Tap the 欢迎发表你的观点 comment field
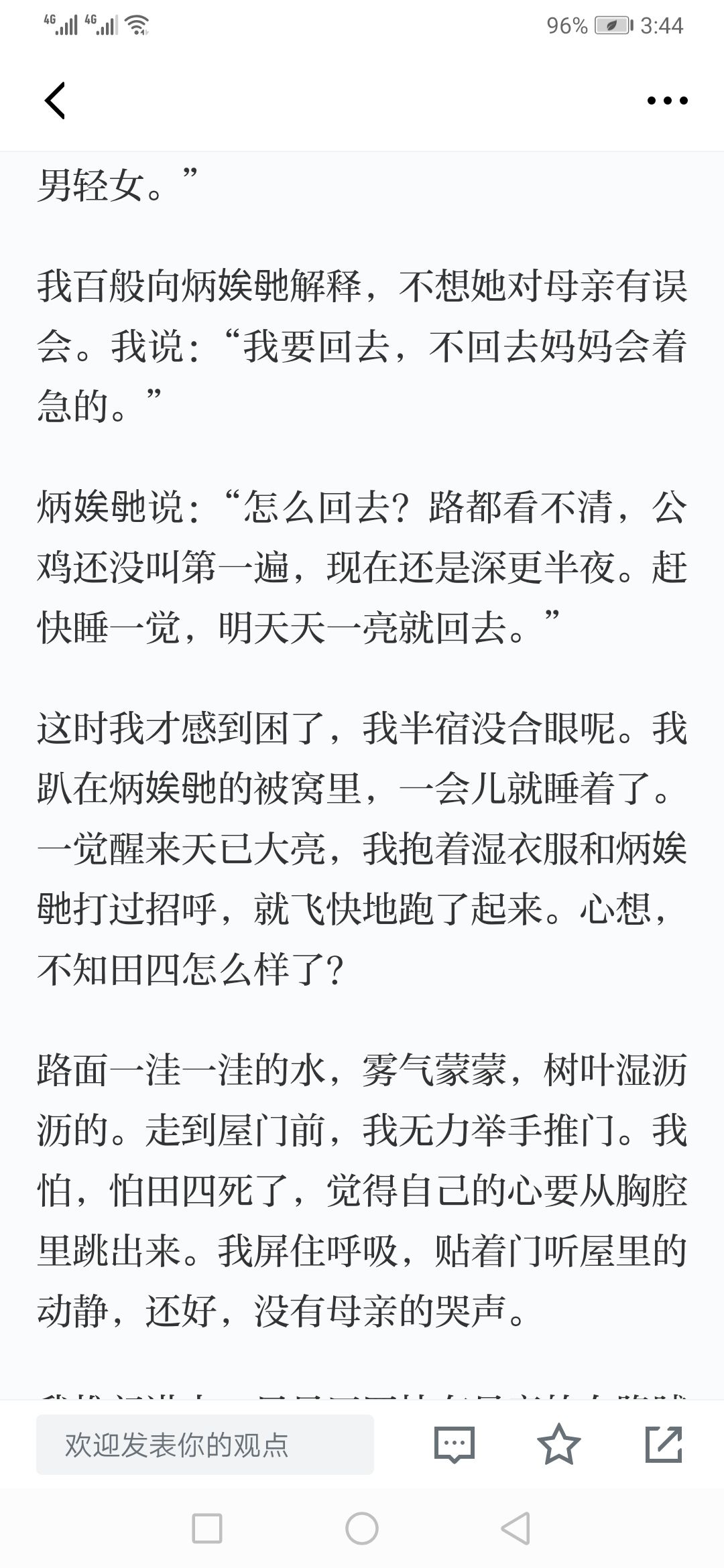The image size is (724, 1568). pos(205,1445)
